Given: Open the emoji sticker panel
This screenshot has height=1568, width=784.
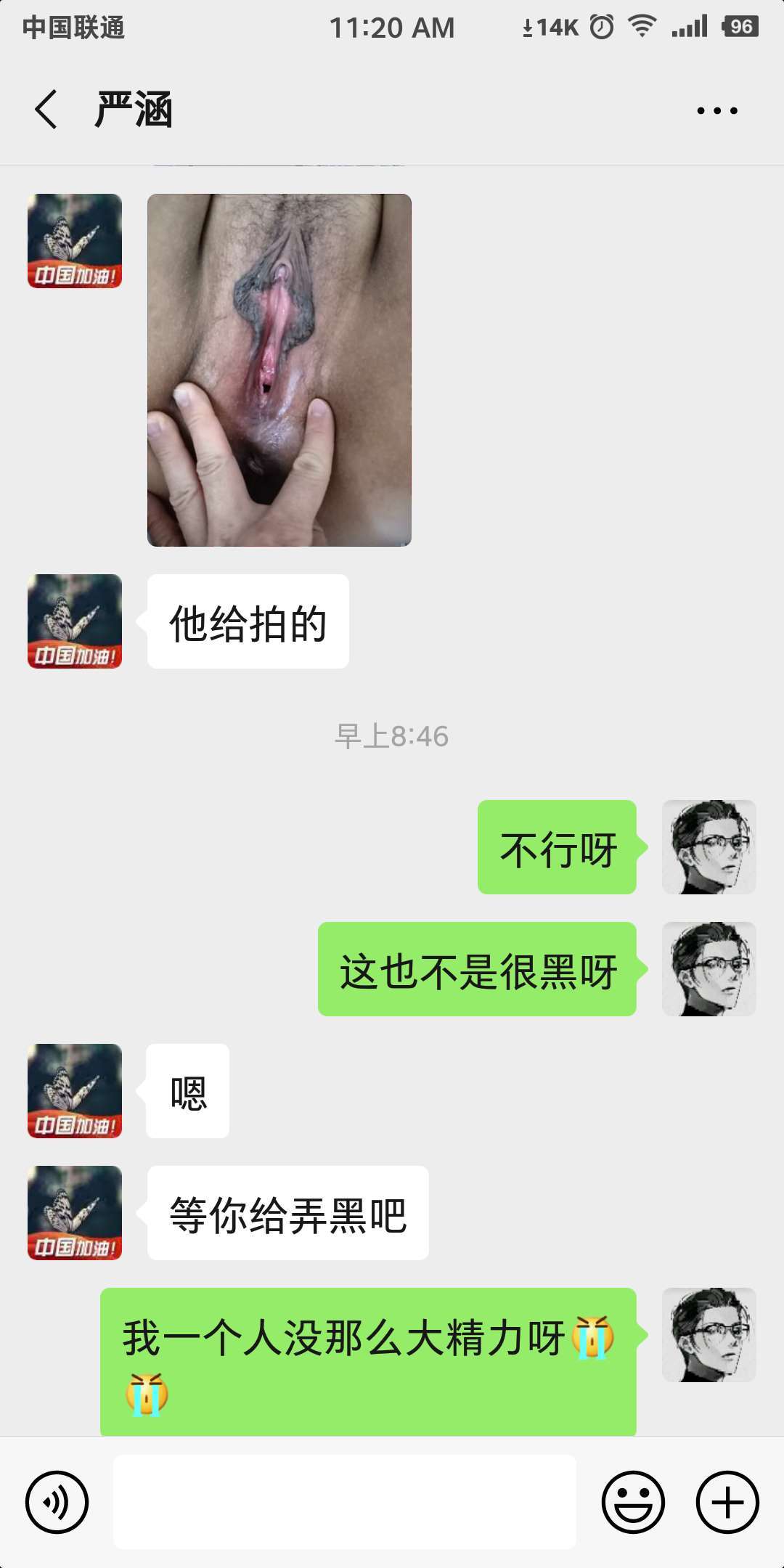Looking at the screenshot, I should pos(633,1502).
